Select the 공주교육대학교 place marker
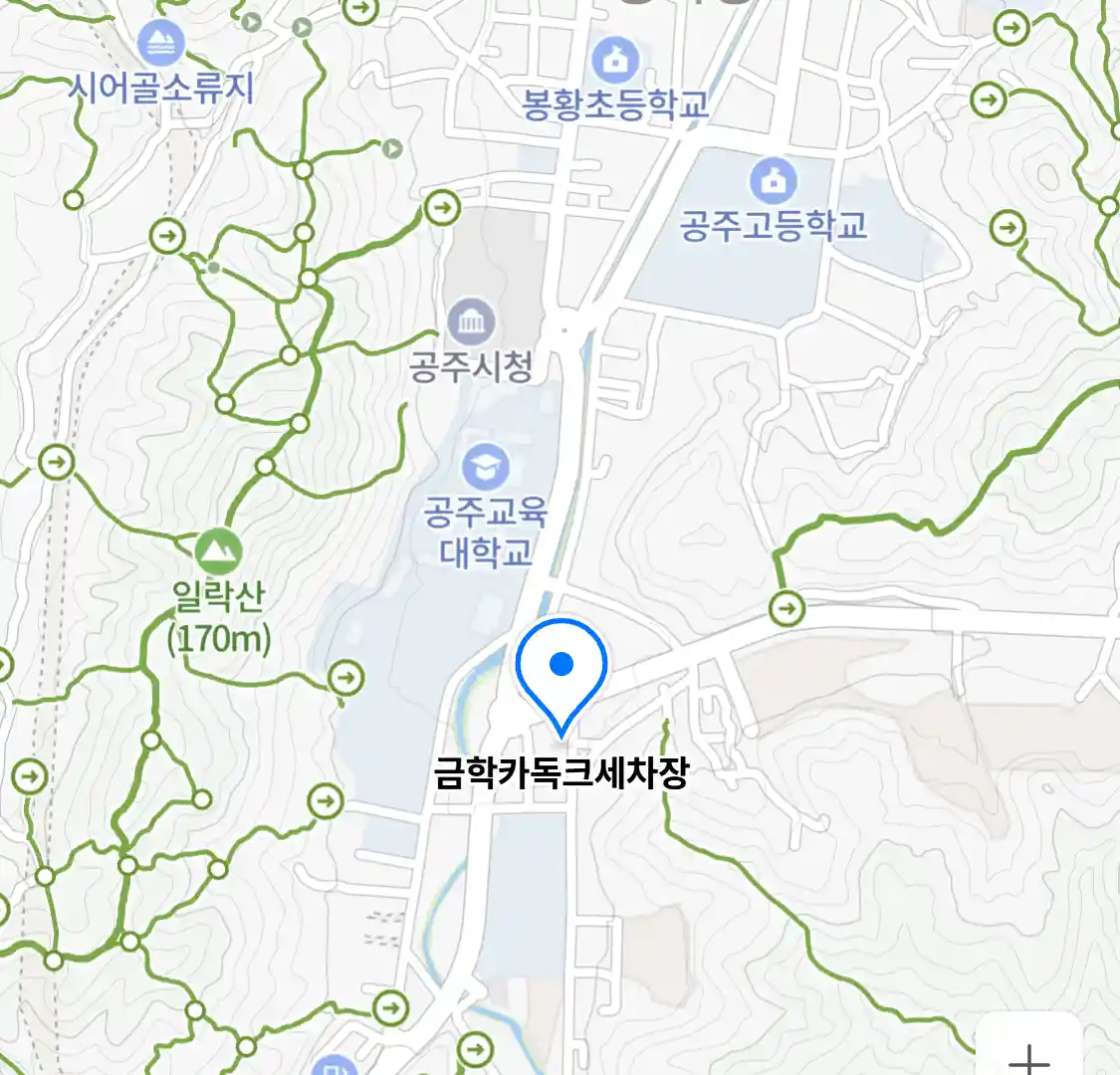 (x=486, y=466)
